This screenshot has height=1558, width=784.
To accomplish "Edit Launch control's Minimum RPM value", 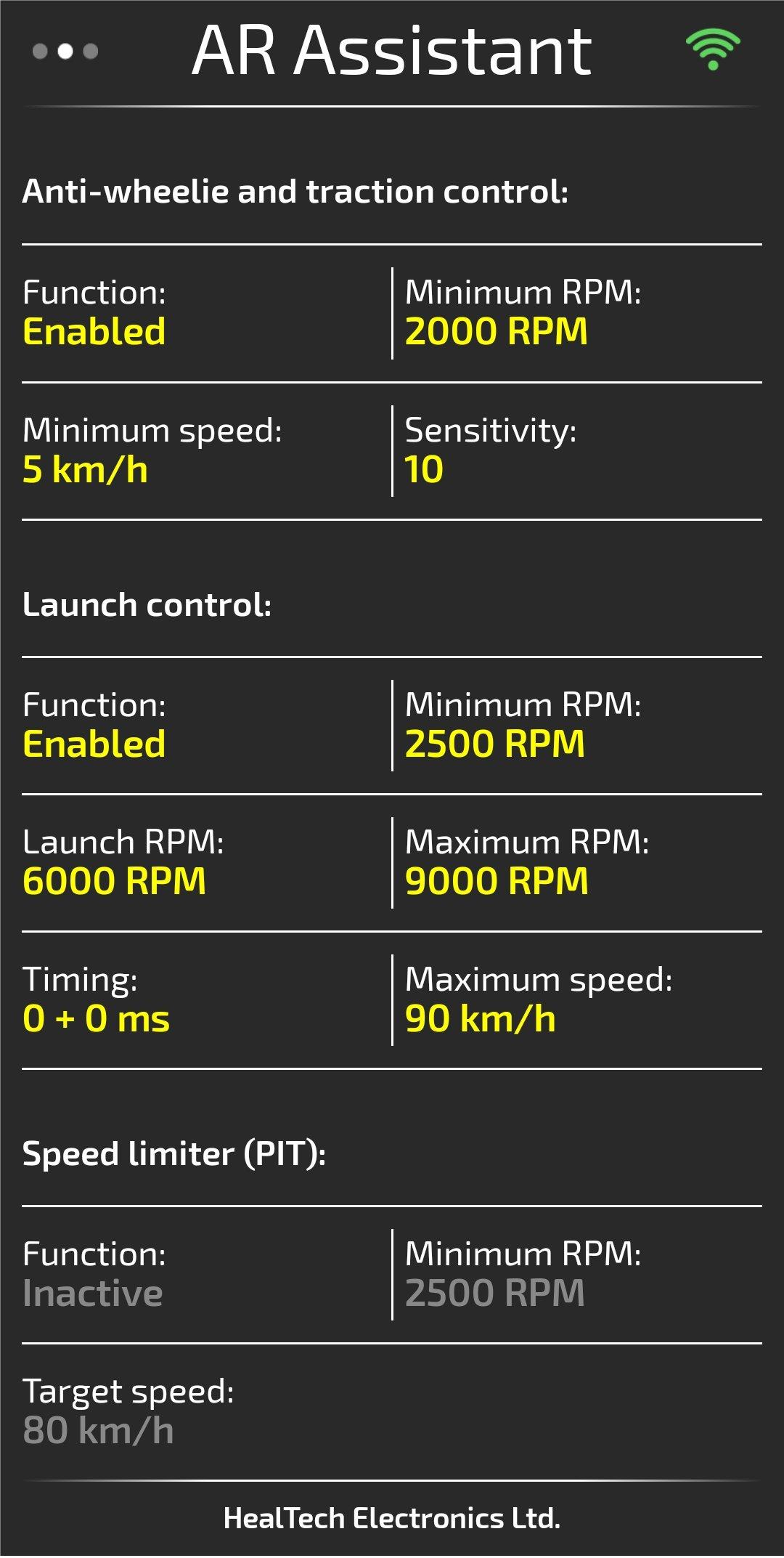I will point(578,726).
